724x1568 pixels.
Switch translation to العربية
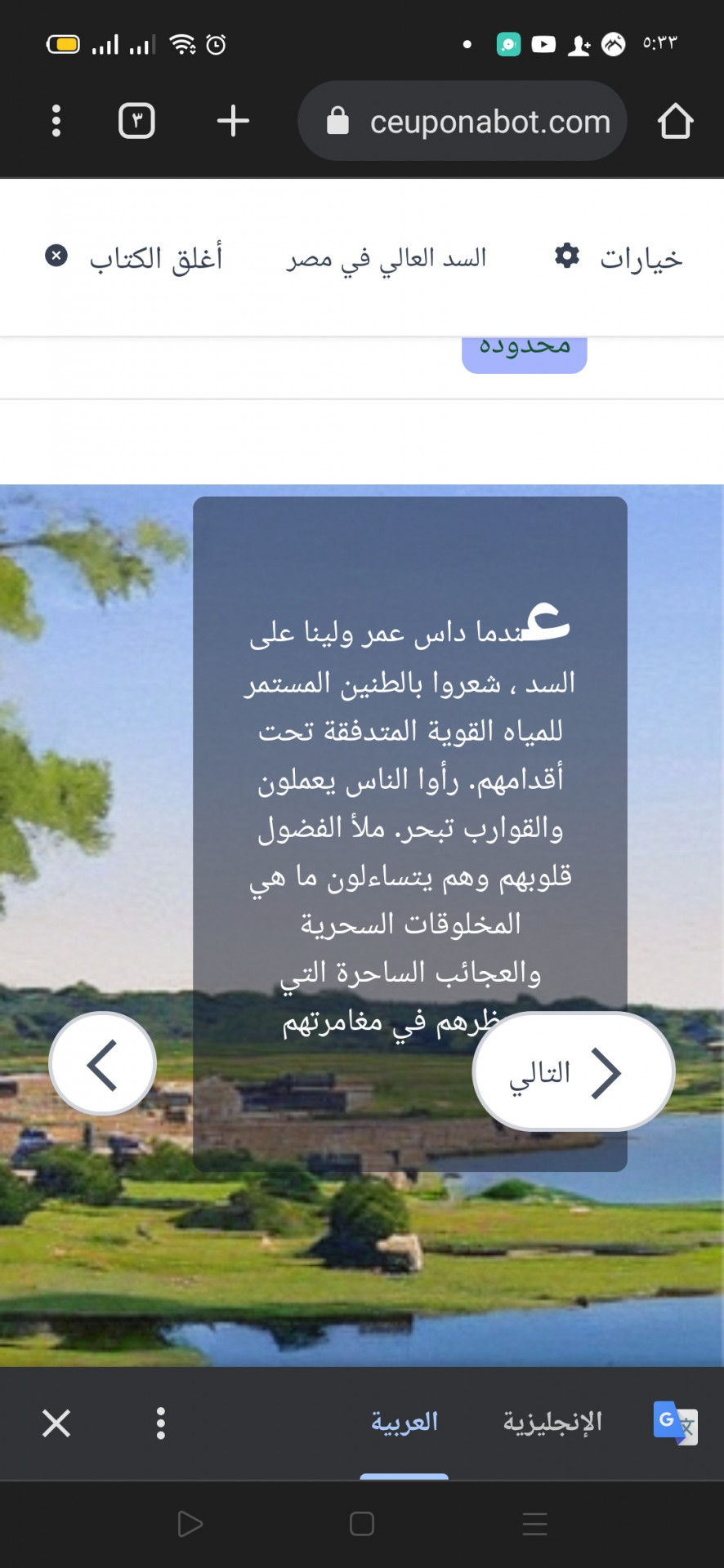pyautogui.click(x=404, y=1422)
